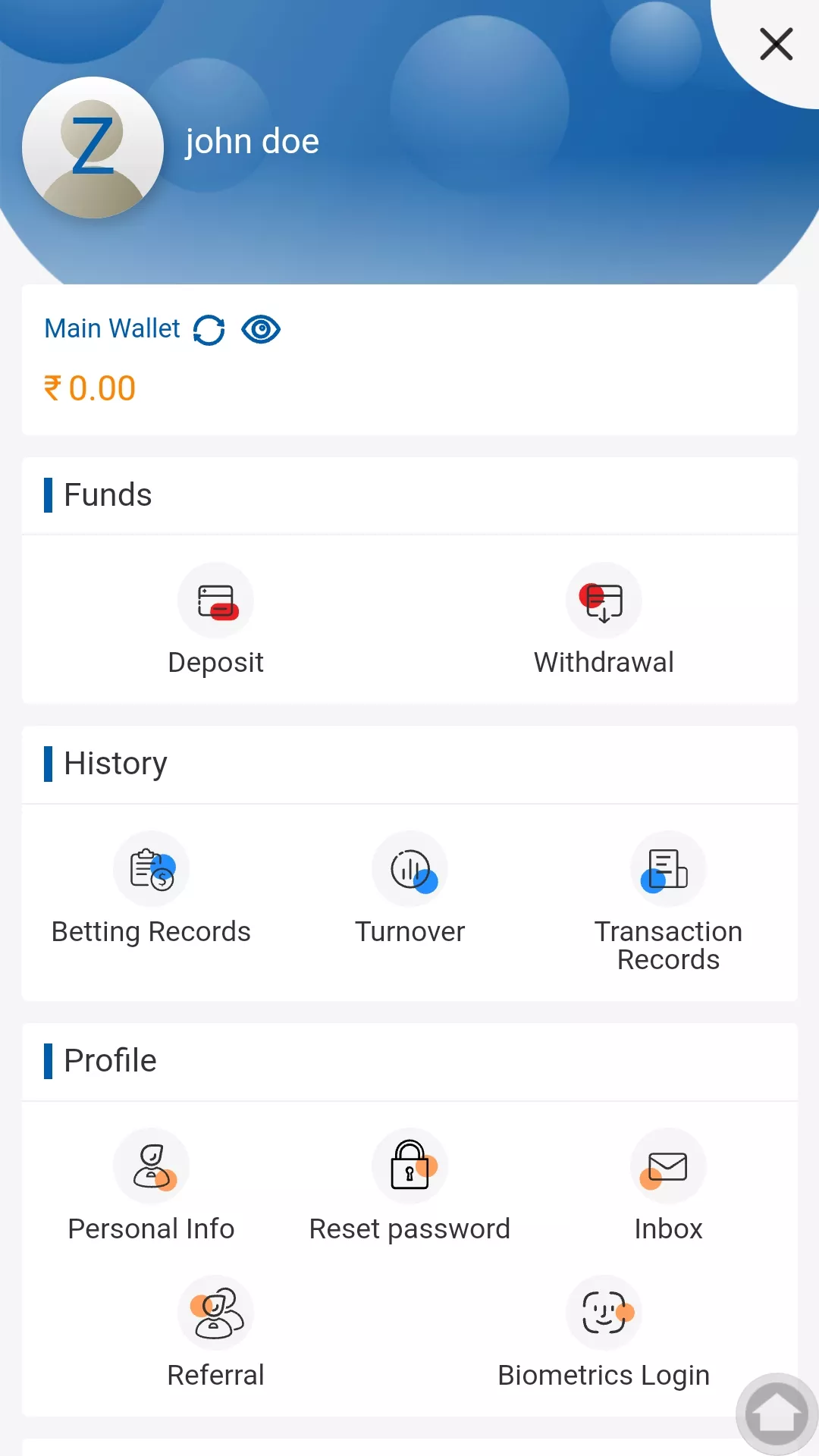Toggle wallet balance visibility with eye icon
The width and height of the screenshot is (819, 1456).
coord(260,329)
